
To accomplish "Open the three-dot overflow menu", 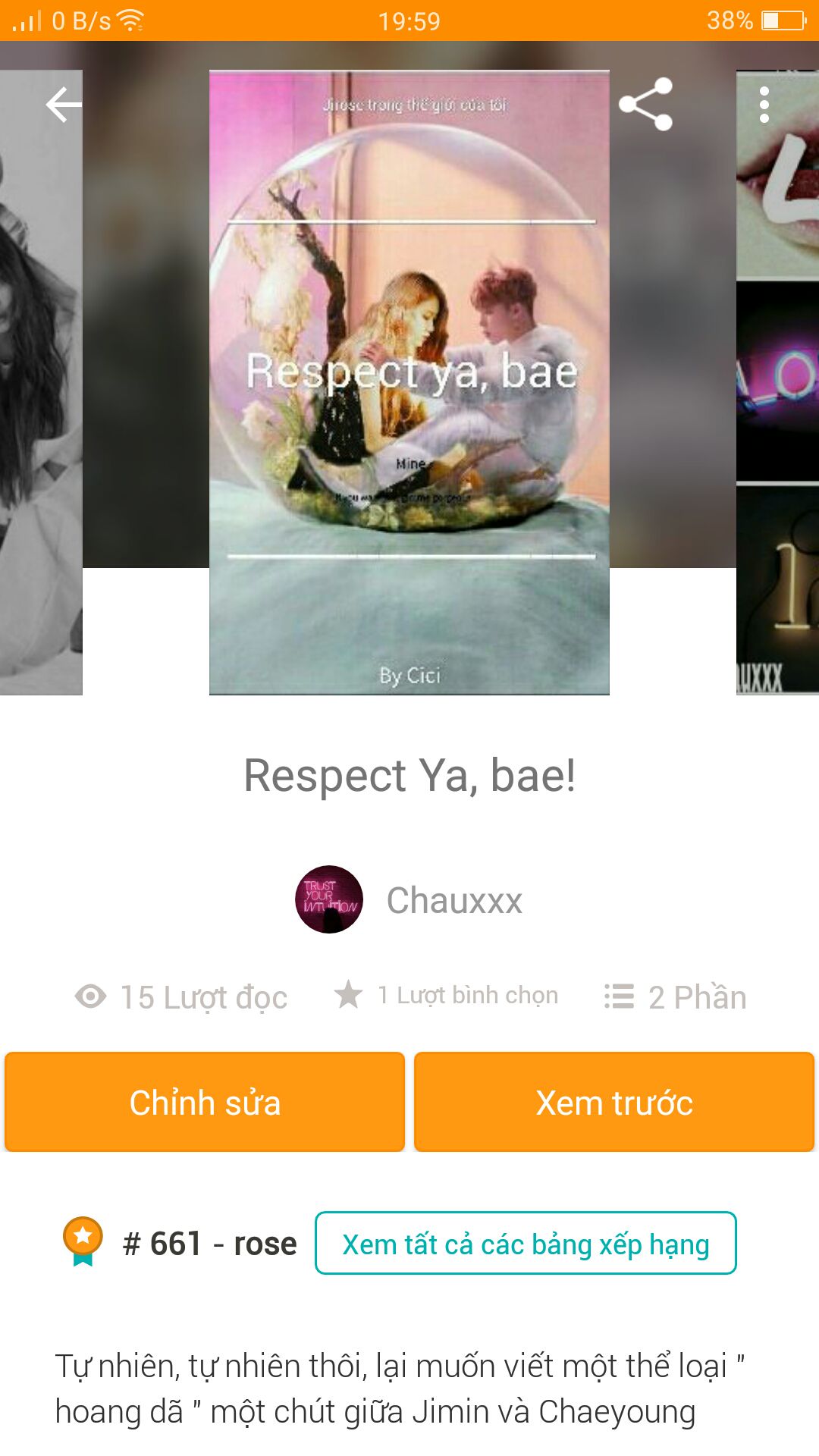I will pyautogui.click(x=764, y=105).
